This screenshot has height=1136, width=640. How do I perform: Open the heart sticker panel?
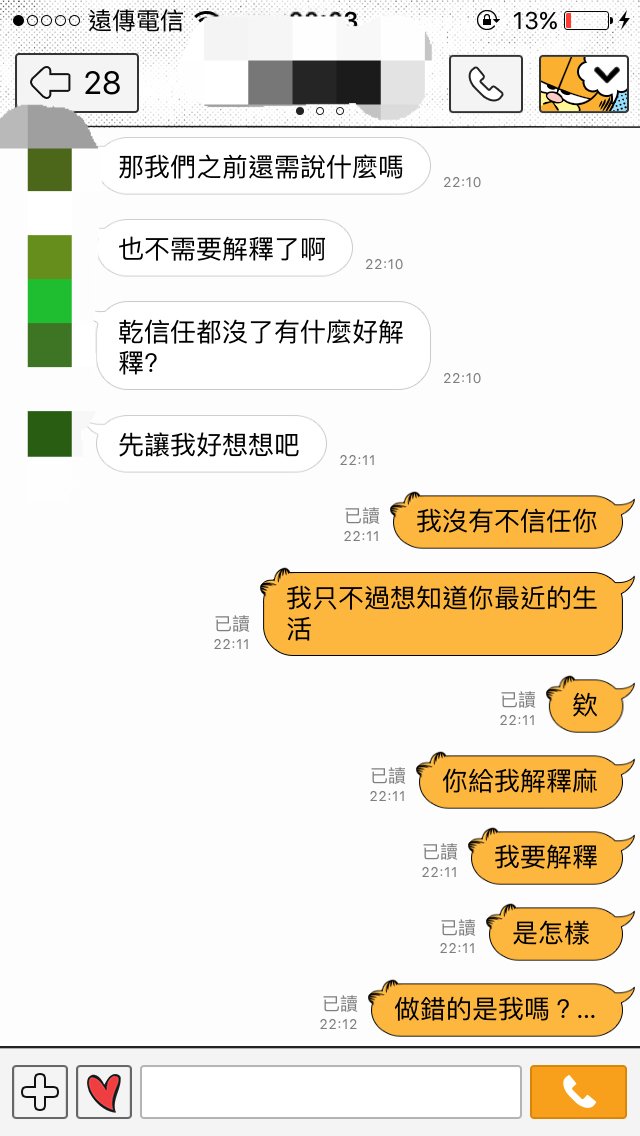(104, 1091)
